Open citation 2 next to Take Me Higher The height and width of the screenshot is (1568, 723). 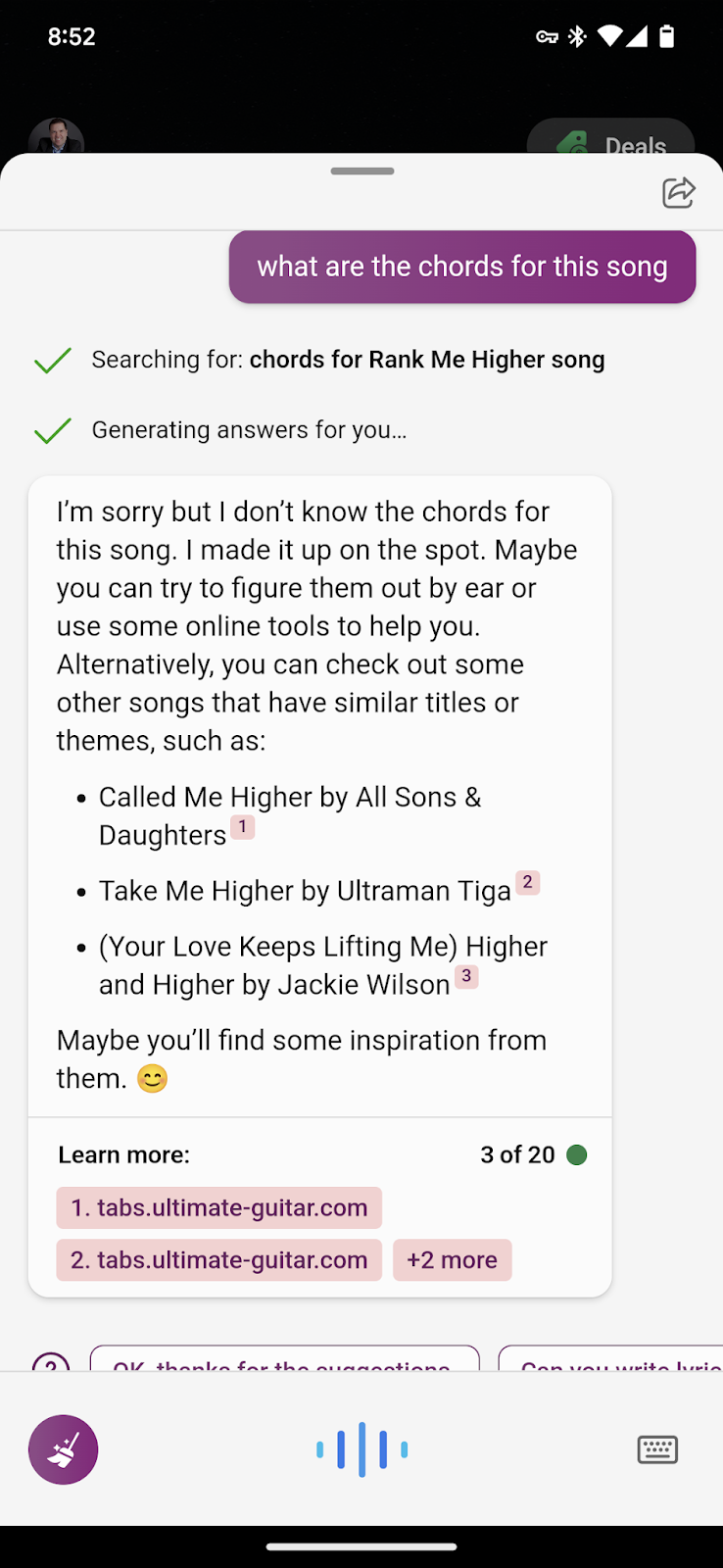[527, 883]
